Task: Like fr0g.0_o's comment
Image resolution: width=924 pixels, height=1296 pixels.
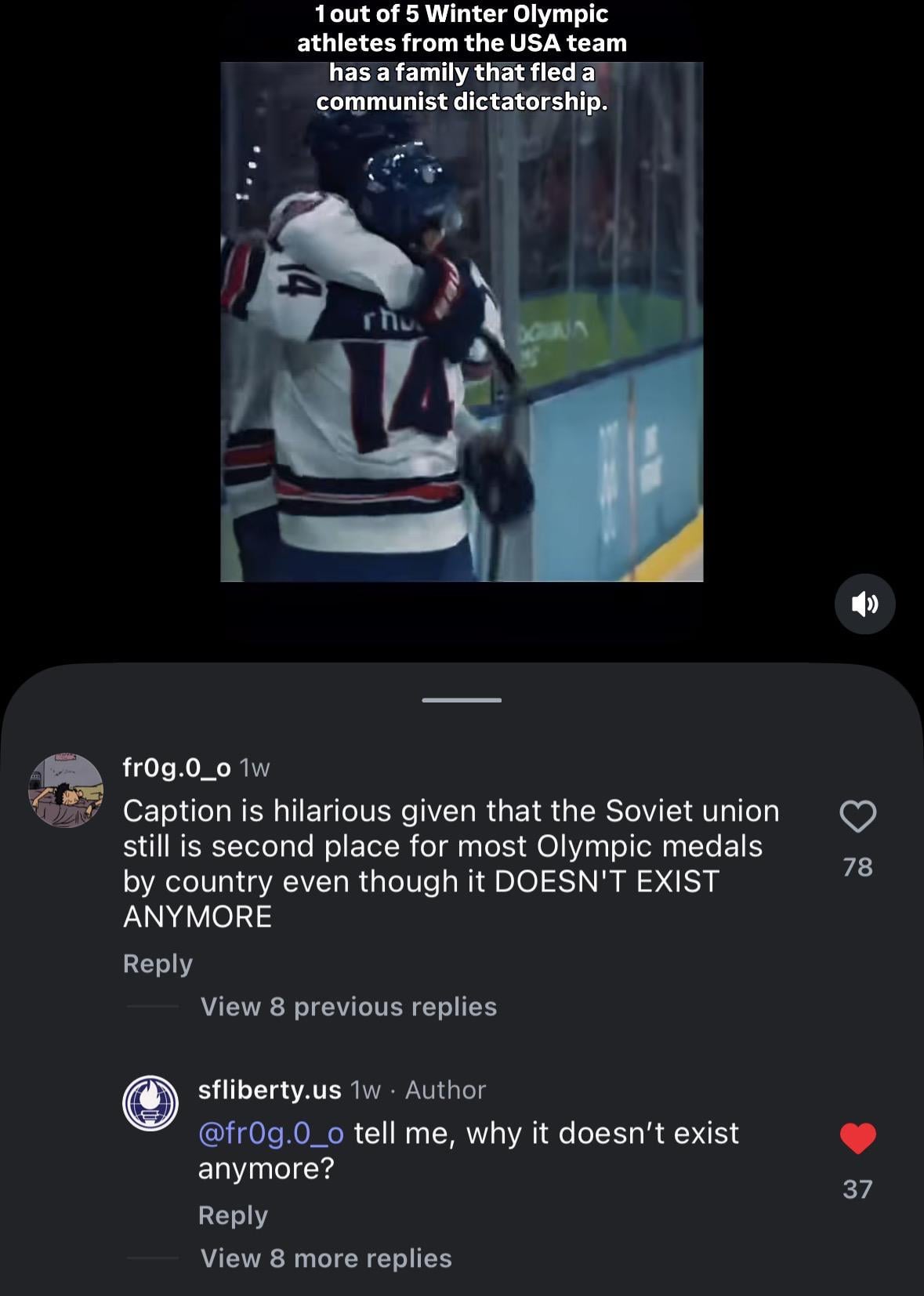Action: (x=857, y=817)
